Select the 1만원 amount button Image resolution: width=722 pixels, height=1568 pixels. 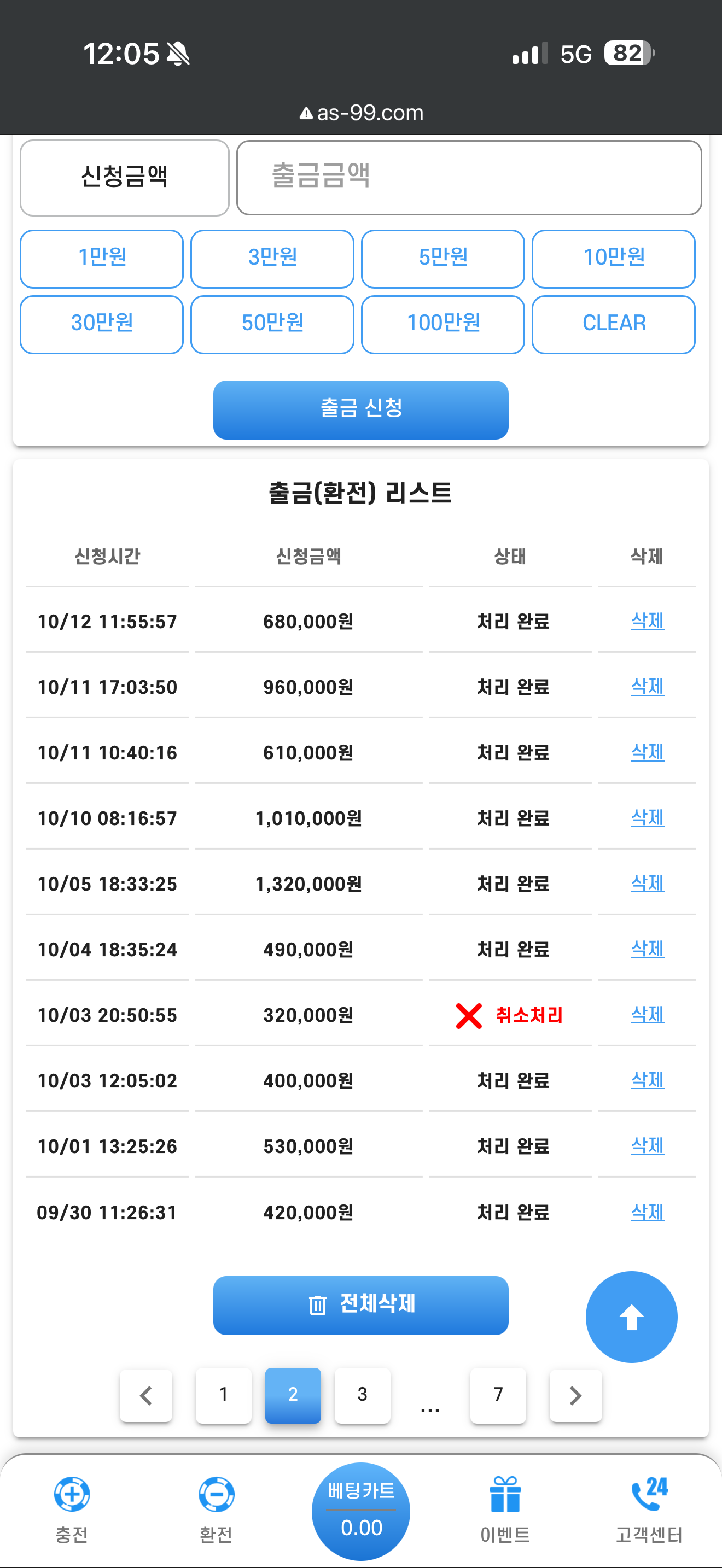(102, 258)
